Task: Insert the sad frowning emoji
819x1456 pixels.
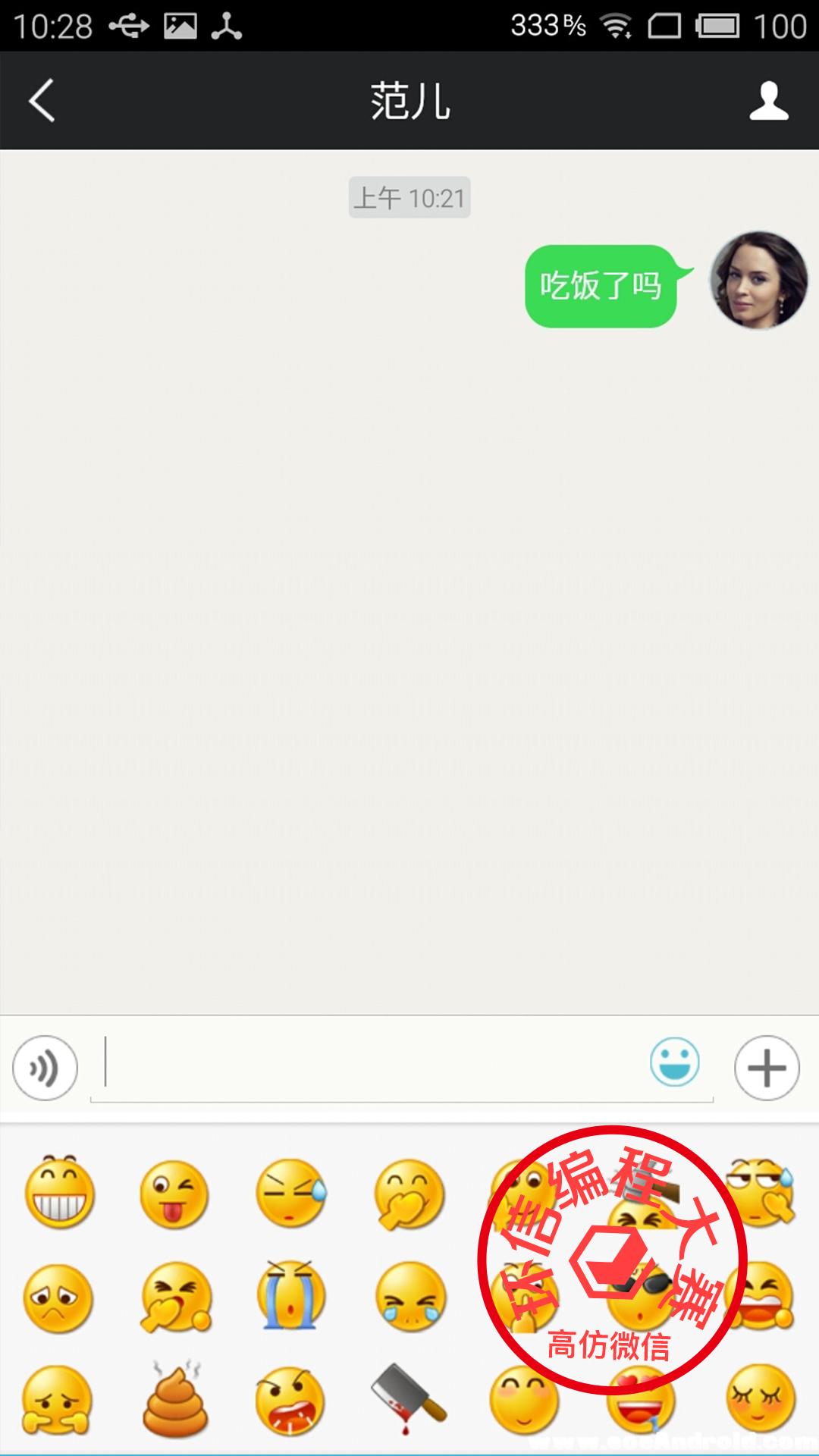Action: [58, 1298]
